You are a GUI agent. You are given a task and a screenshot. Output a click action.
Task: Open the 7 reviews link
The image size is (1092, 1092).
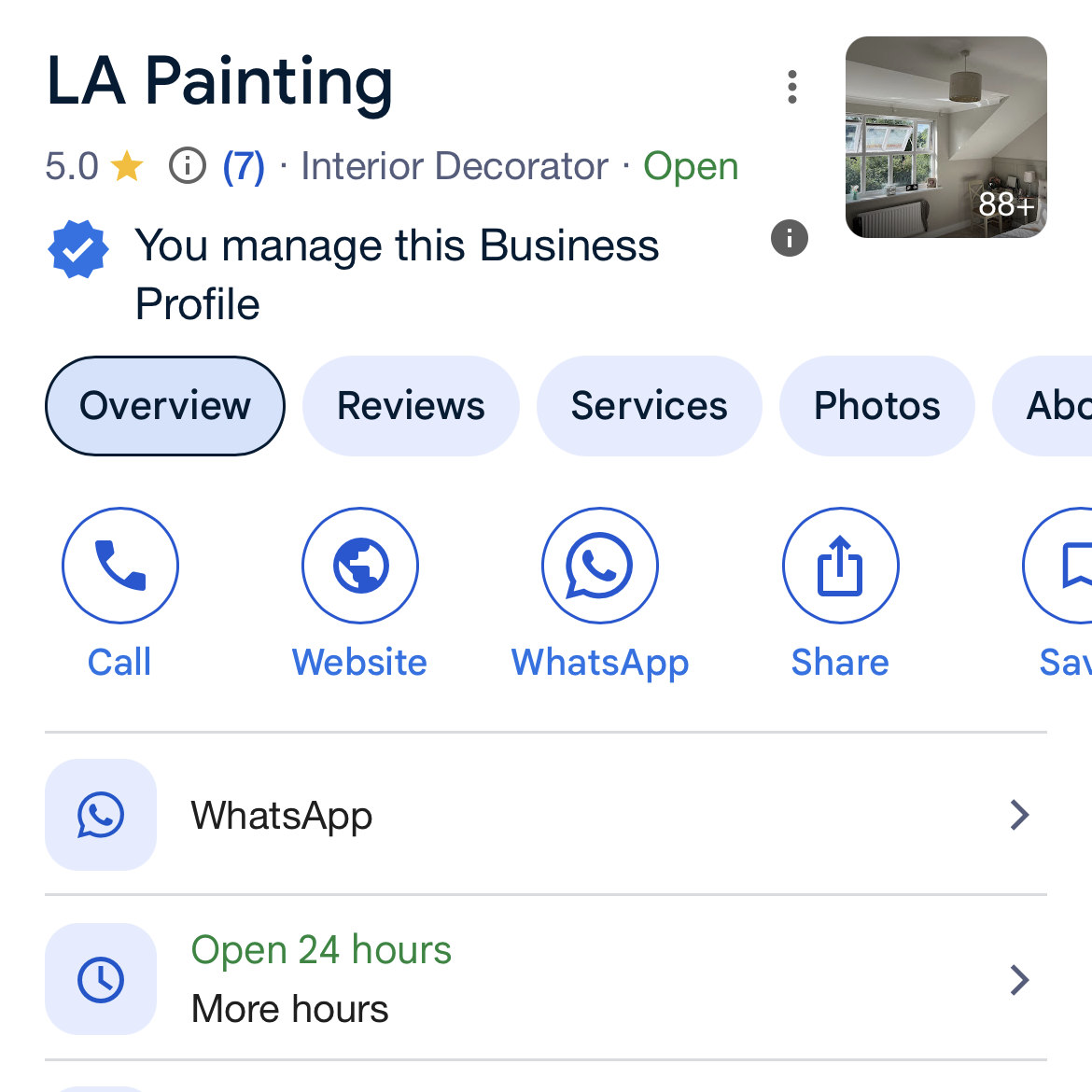[244, 167]
